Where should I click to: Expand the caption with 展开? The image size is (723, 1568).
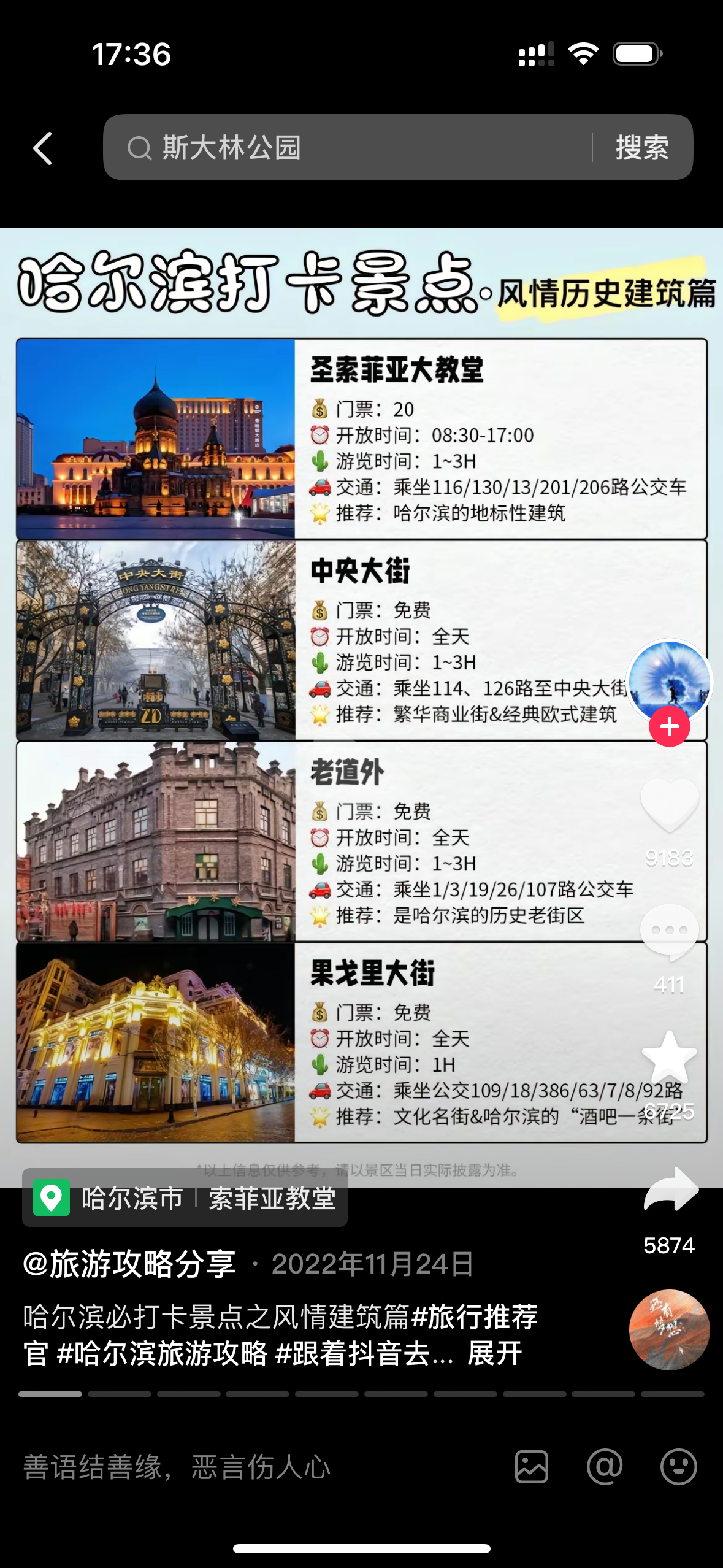point(494,1353)
